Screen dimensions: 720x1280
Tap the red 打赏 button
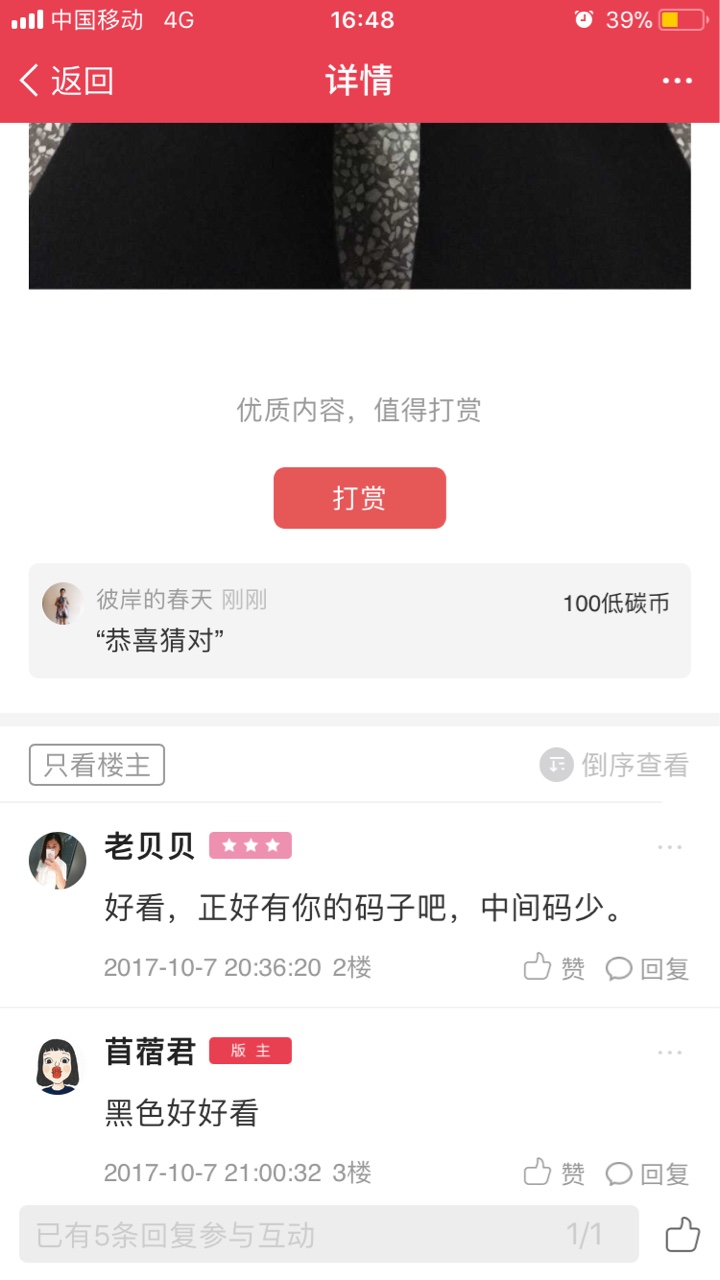[x=359, y=498]
